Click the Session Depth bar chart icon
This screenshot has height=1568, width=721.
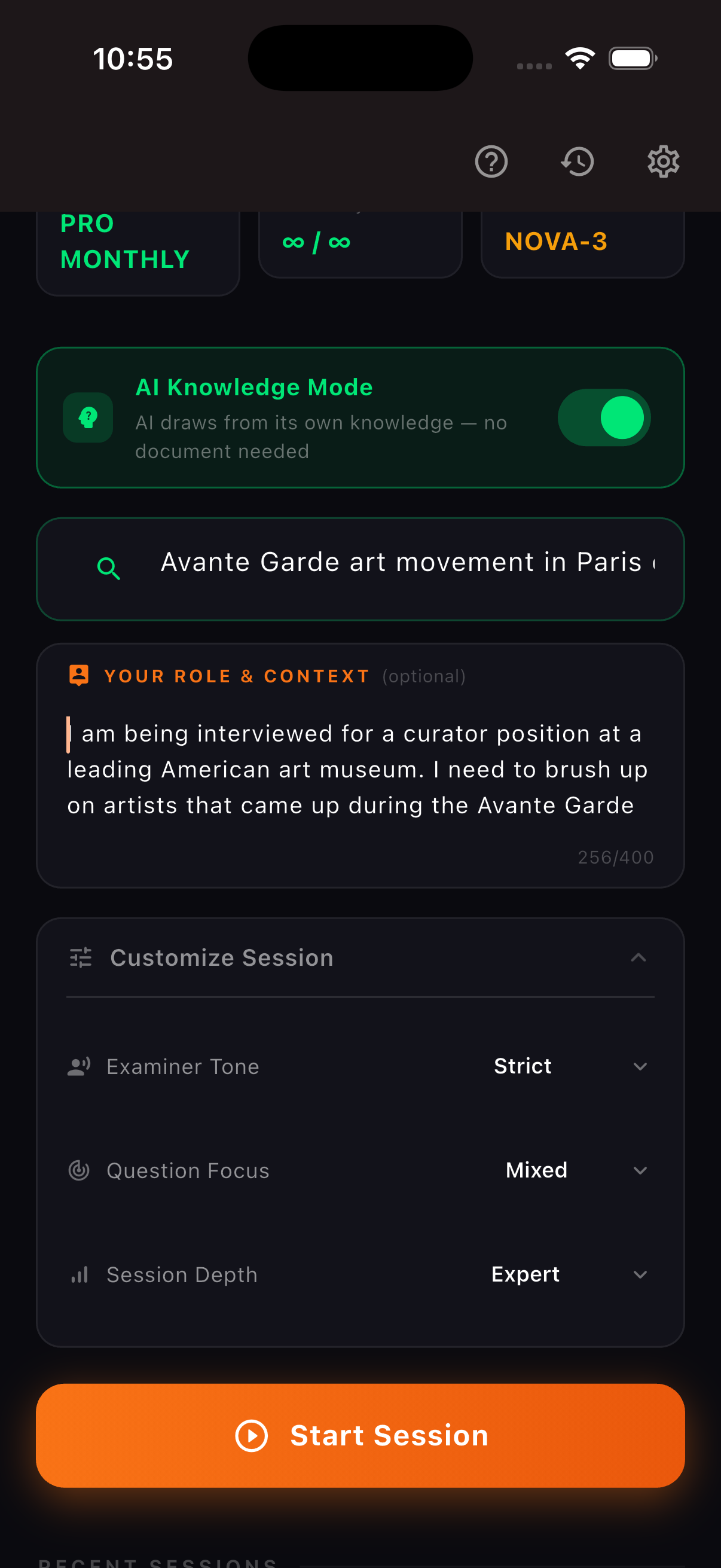(78, 1274)
